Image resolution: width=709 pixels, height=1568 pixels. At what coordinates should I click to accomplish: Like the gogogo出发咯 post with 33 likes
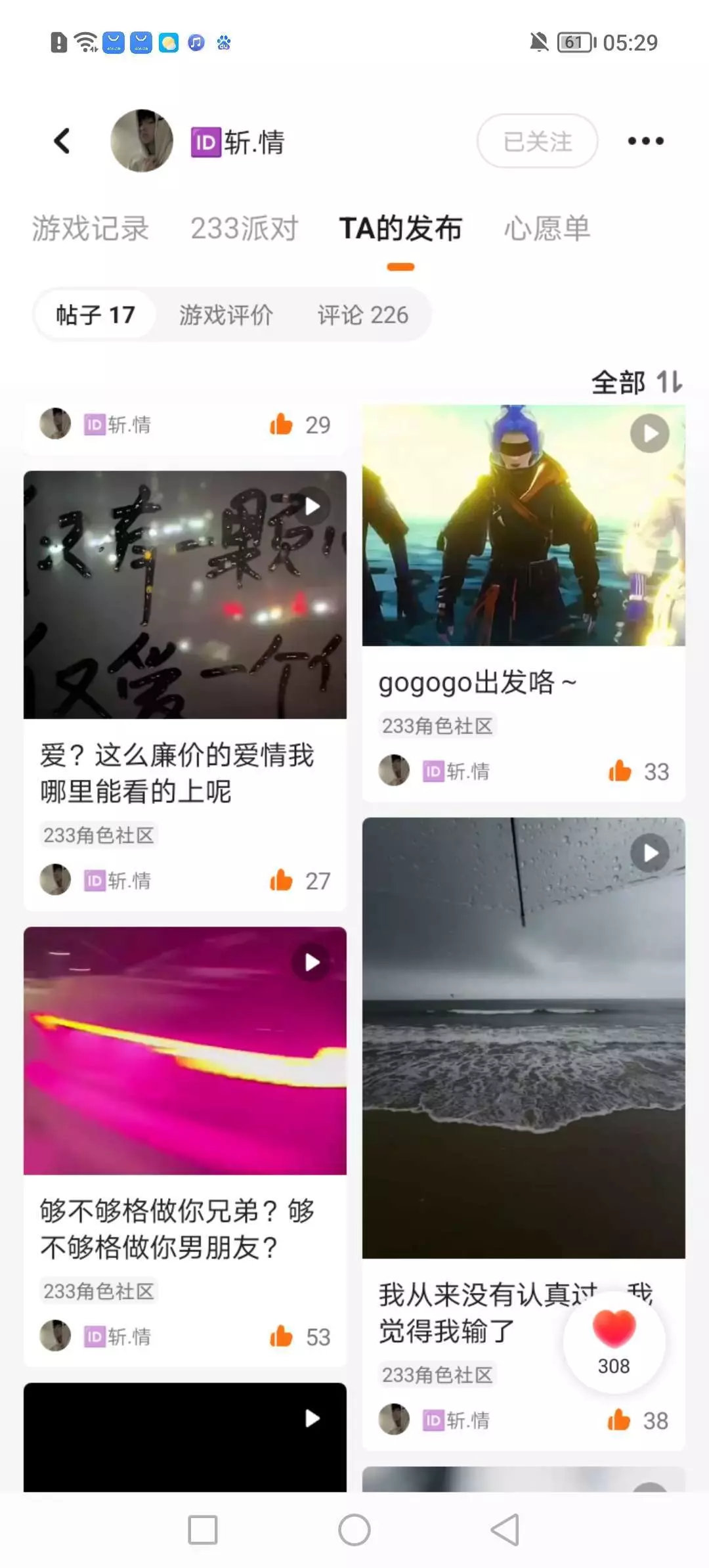620,771
